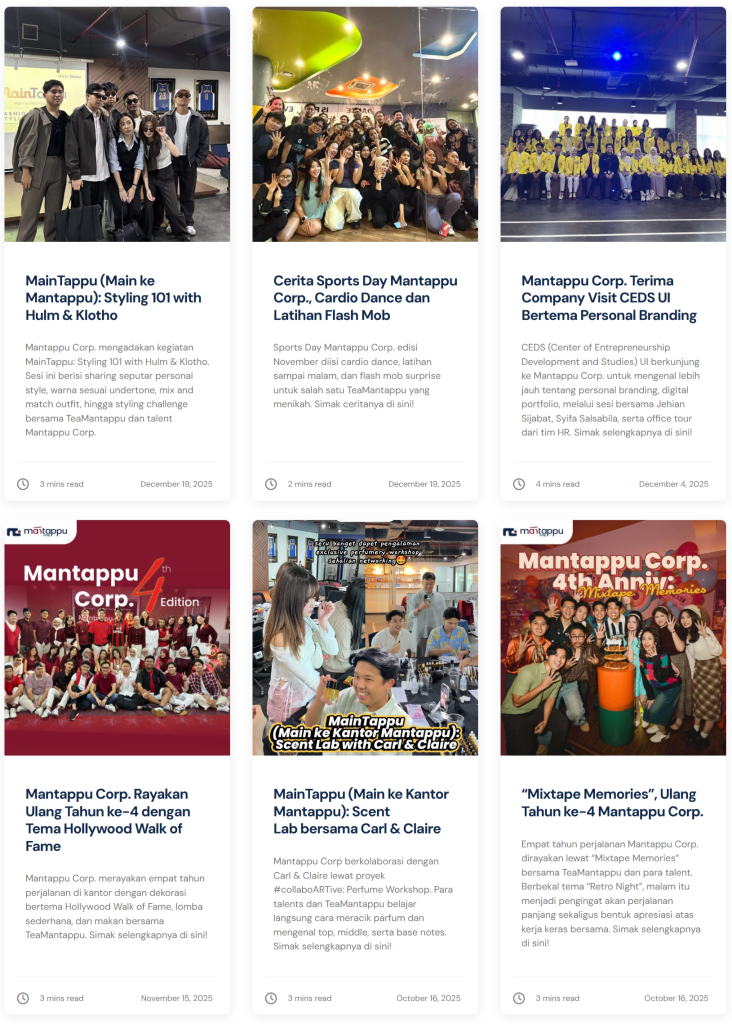732x1024 pixels.
Task: Open the Styling 101 with Hulm & Klotho article
Action: coord(113,297)
